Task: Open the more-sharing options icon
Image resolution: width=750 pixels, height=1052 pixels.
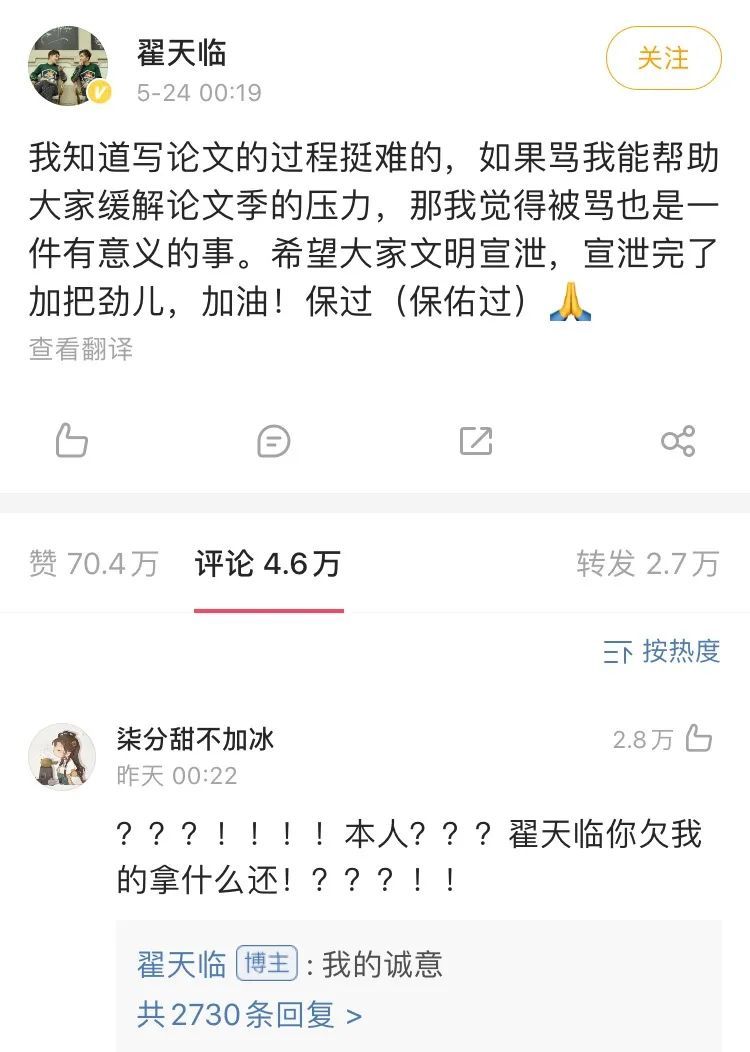Action: 678,440
